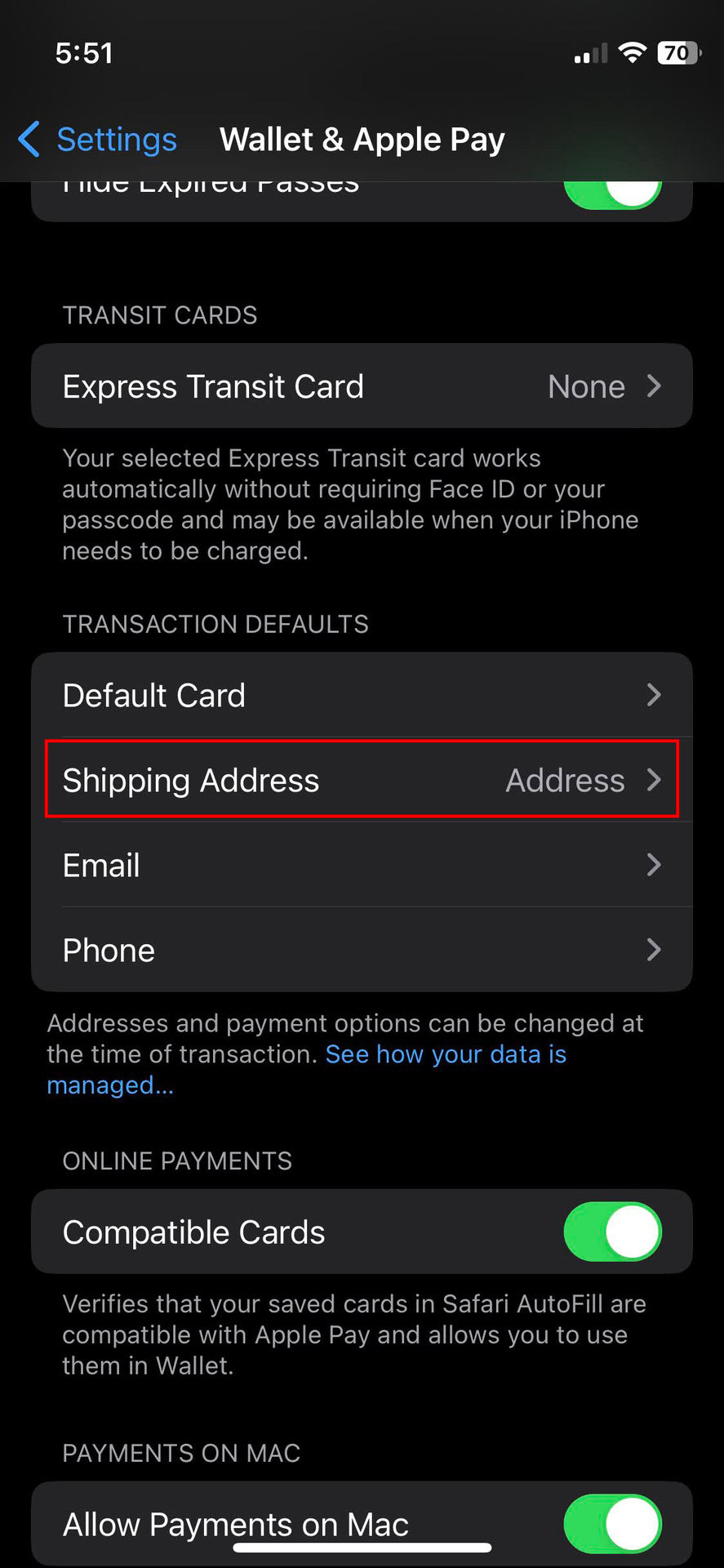This screenshot has height=1568, width=724.
Task: Open Express Transit Card options
Action: pos(362,386)
